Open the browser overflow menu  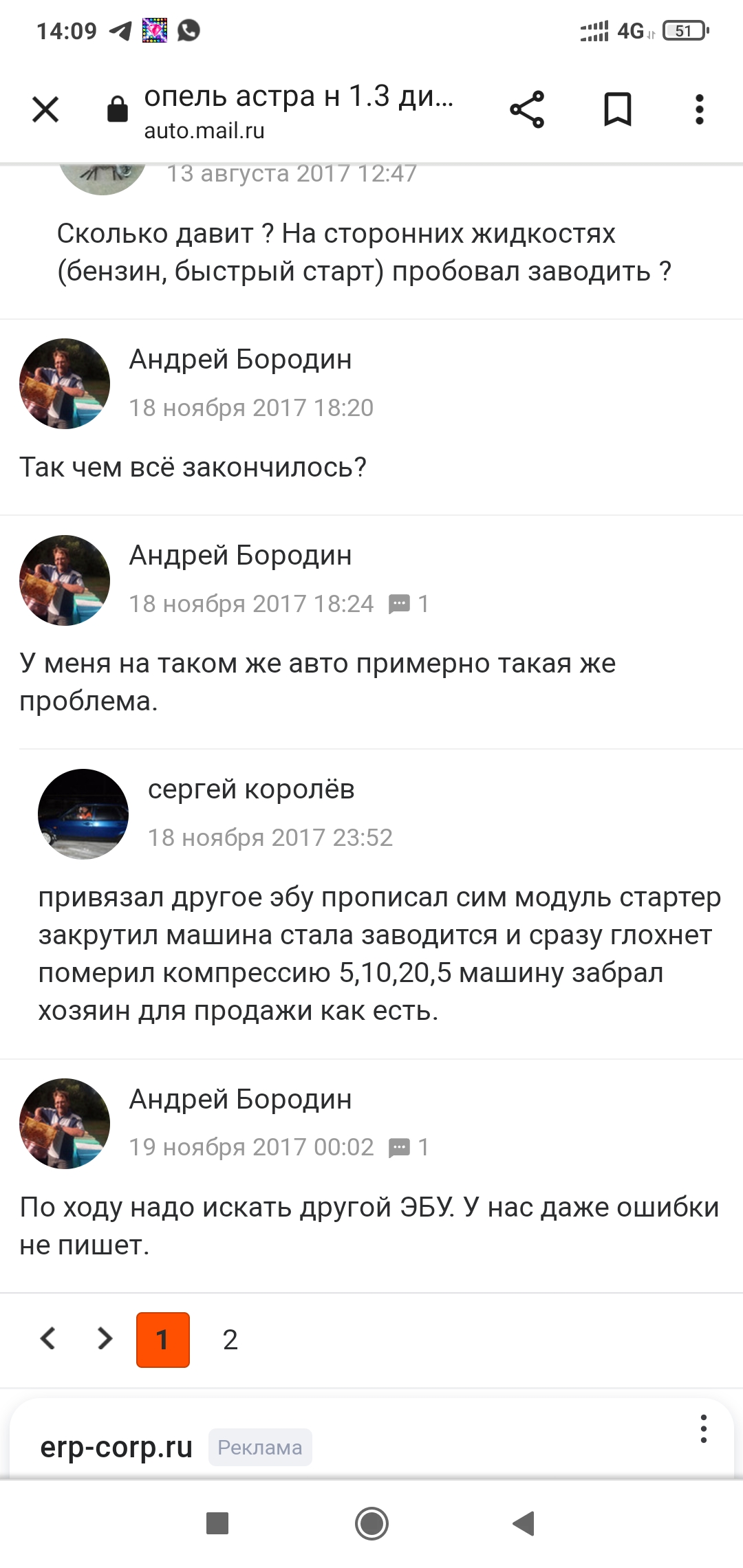(x=700, y=109)
